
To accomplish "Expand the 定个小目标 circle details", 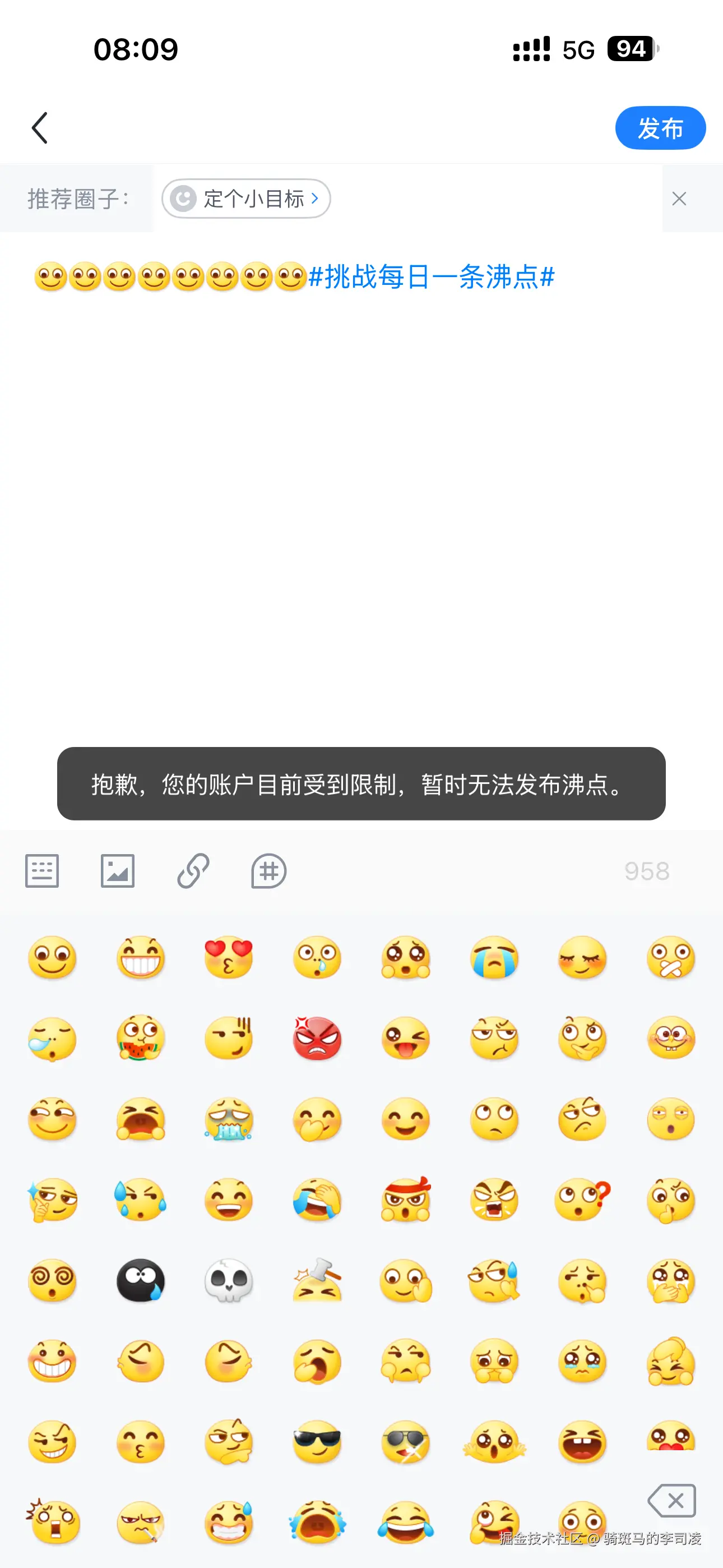I will [x=245, y=199].
